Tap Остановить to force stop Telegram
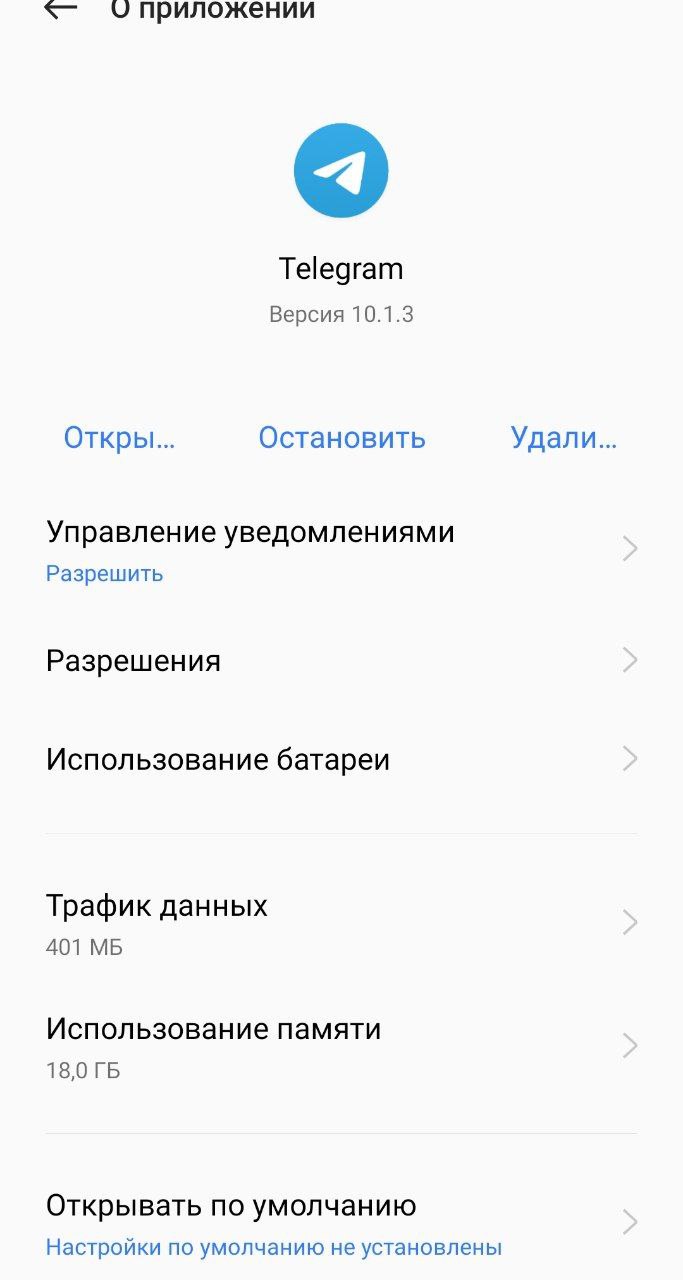683x1280 pixels. [342, 438]
